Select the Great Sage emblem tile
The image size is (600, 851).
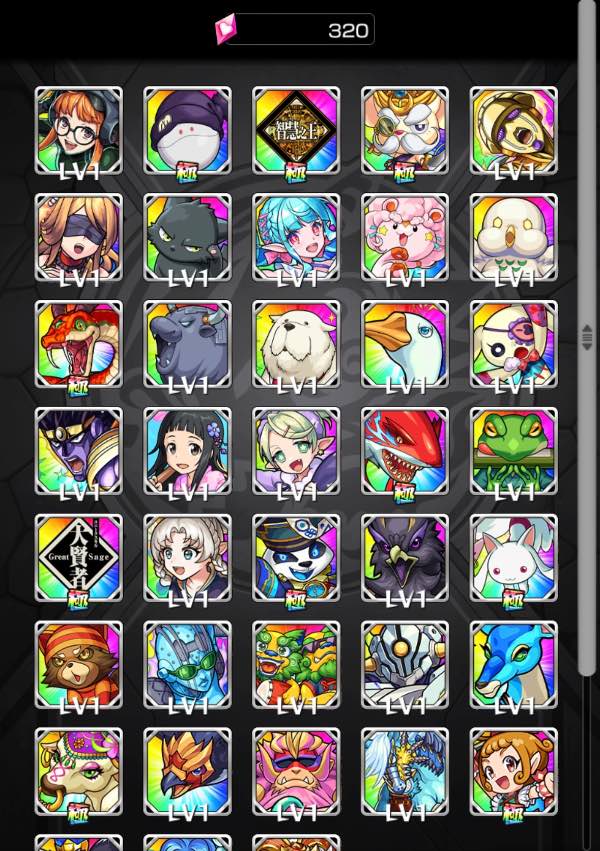pyautogui.click(x=78, y=558)
